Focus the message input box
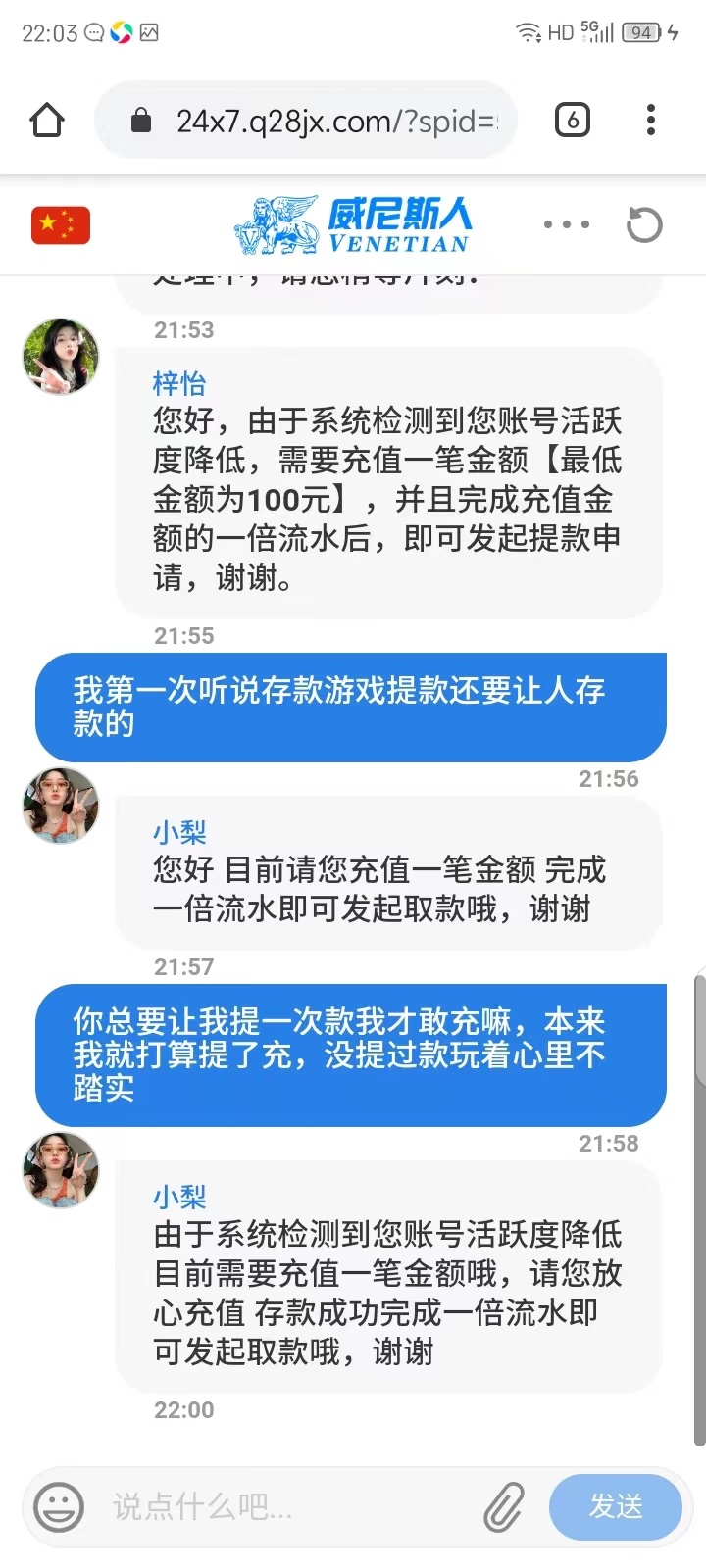 (284, 1506)
